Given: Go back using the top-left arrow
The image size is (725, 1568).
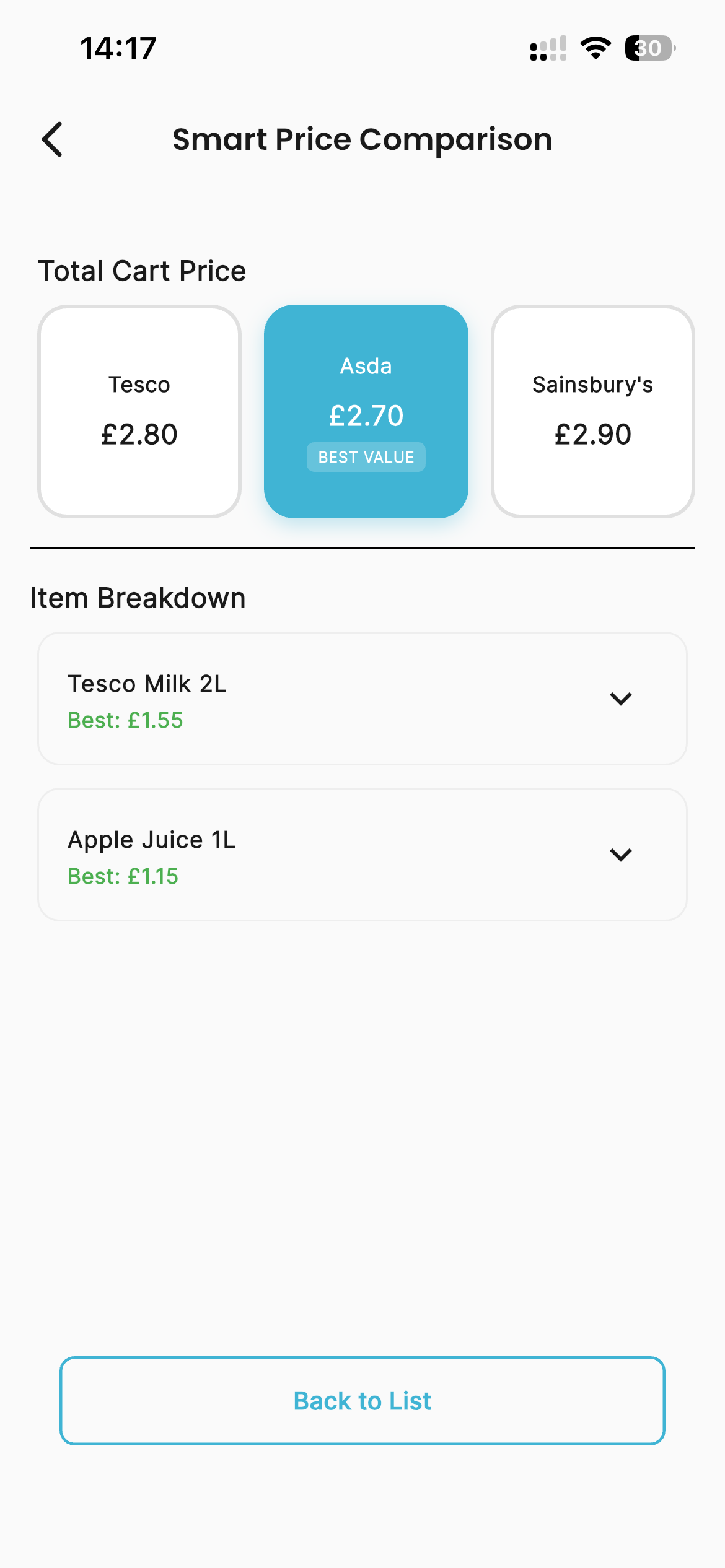Looking at the screenshot, I should tap(53, 139).
